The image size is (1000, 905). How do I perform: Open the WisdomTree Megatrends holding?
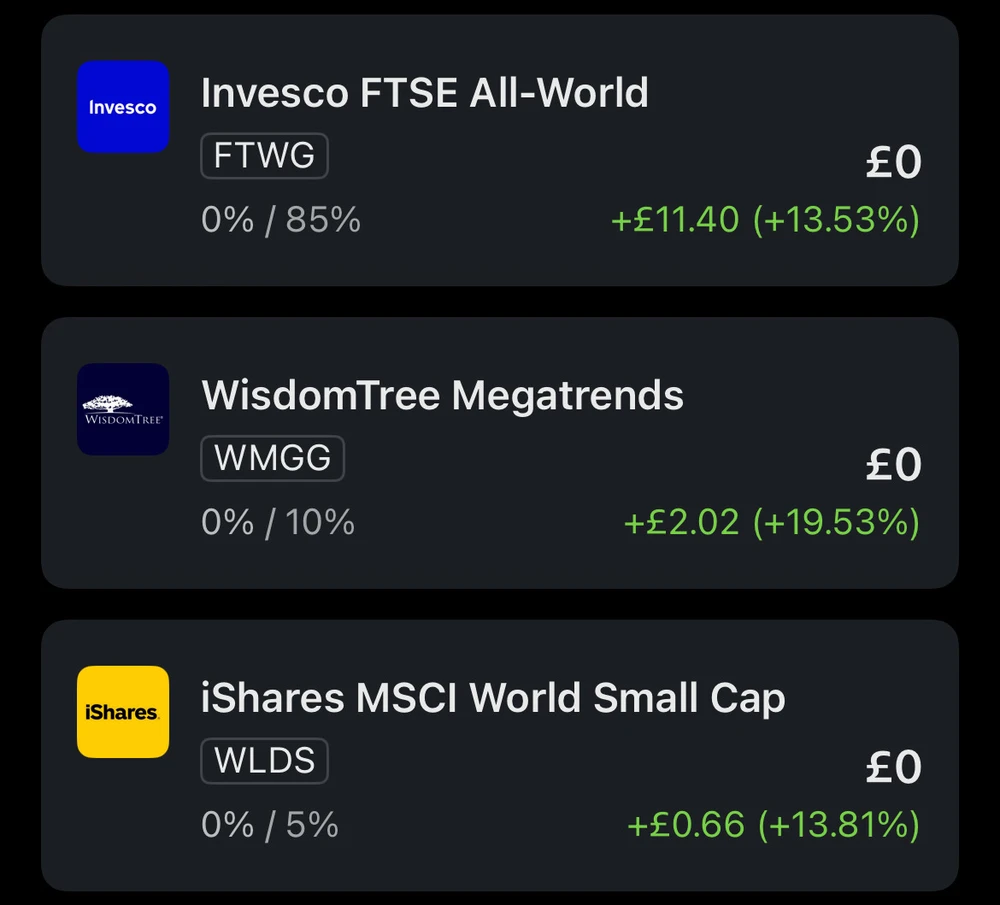coord(442,396)
